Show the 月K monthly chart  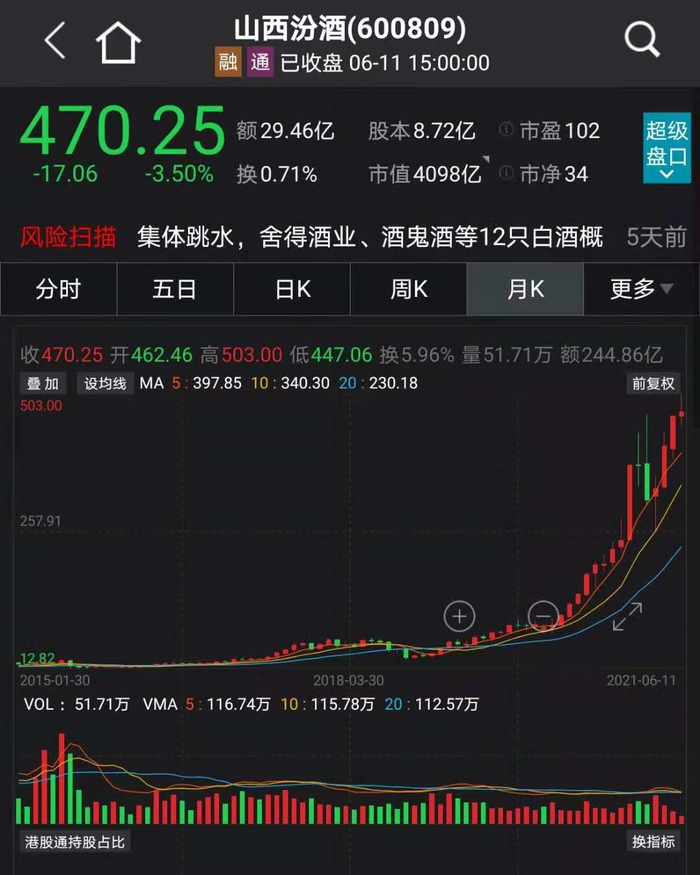coord(525,290)
